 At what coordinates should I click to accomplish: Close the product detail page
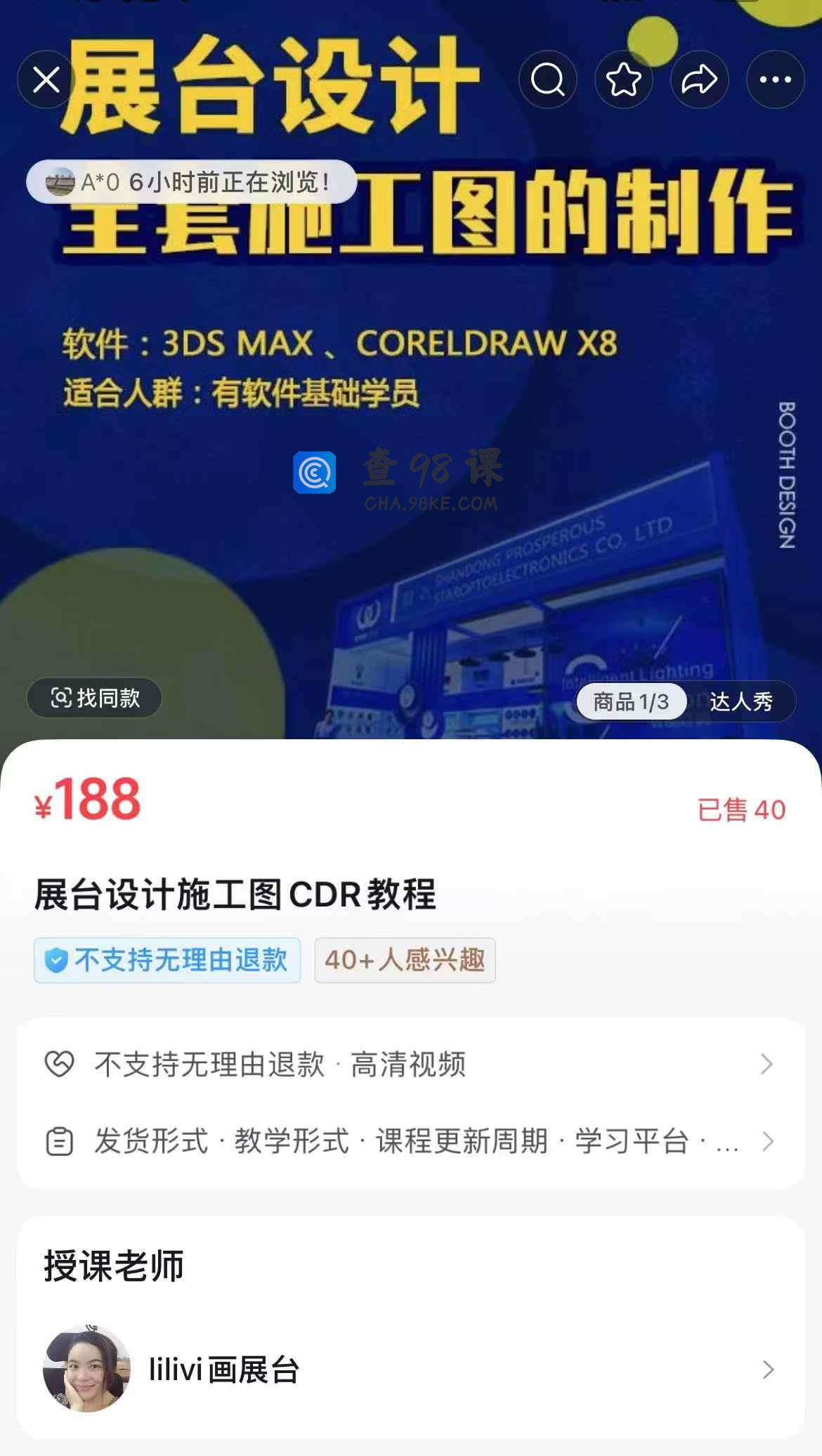[x=46, y=80]
